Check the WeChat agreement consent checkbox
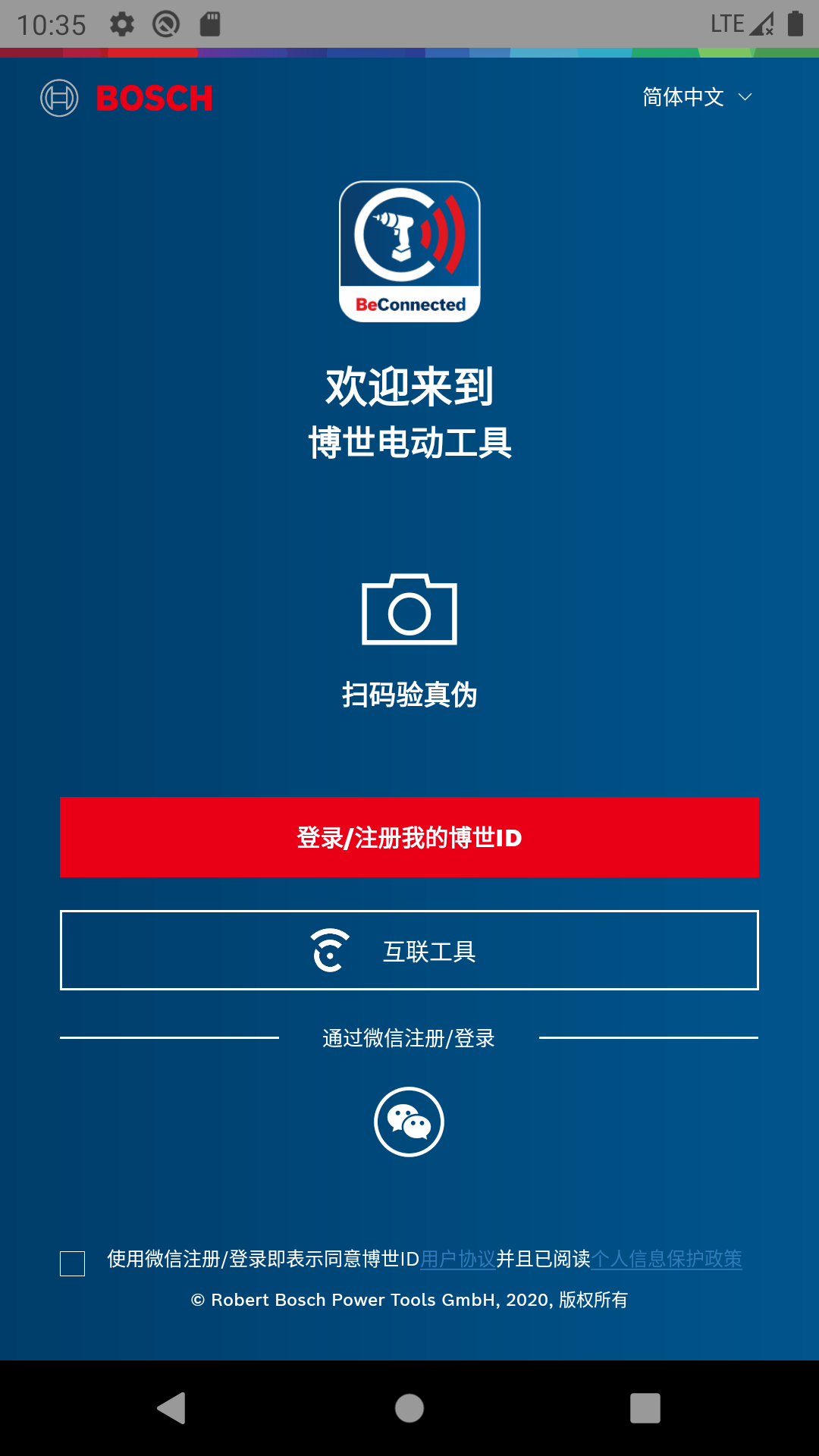 72,1259
